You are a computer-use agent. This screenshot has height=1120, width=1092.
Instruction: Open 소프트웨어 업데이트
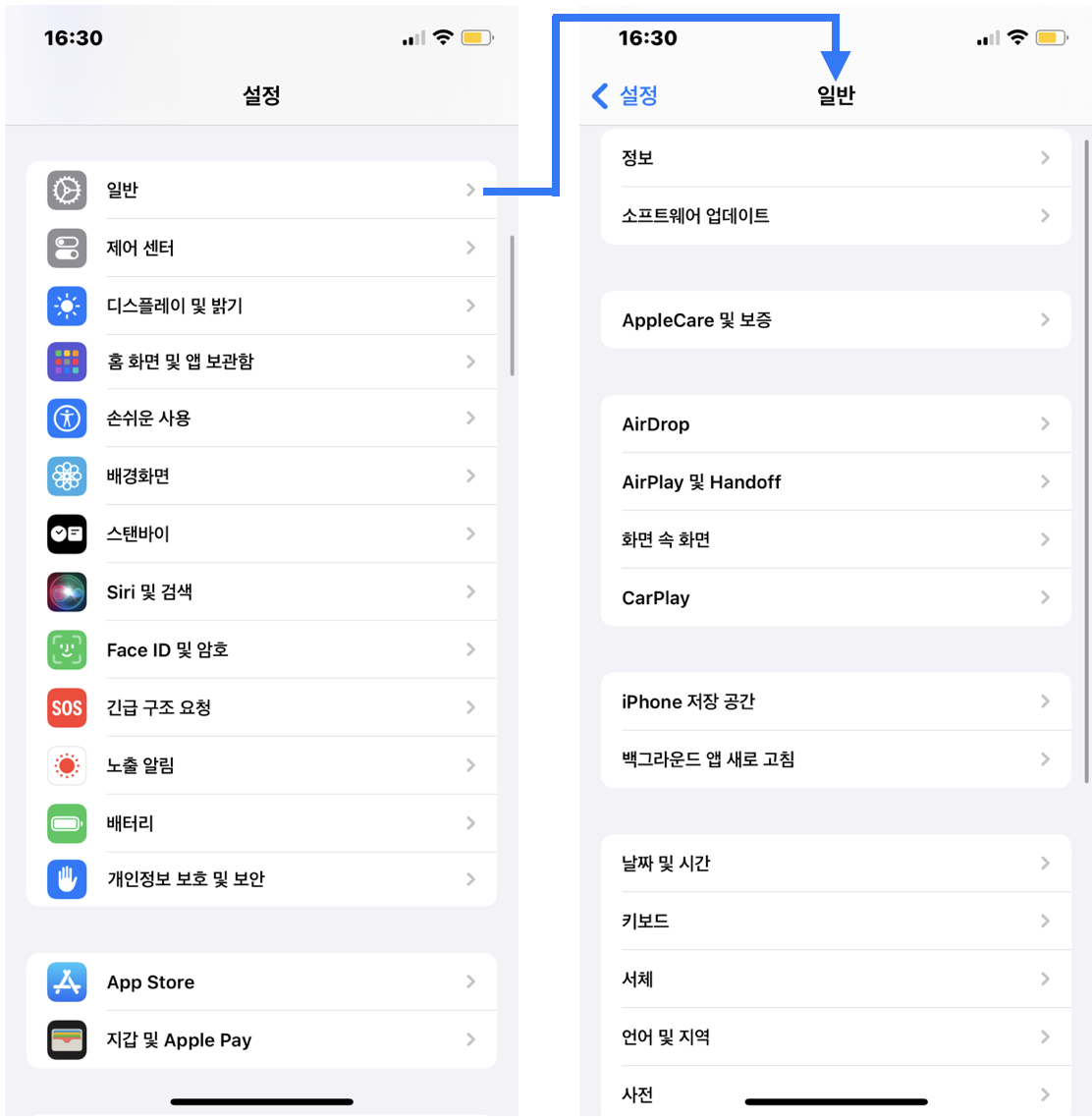click(835, 216)
